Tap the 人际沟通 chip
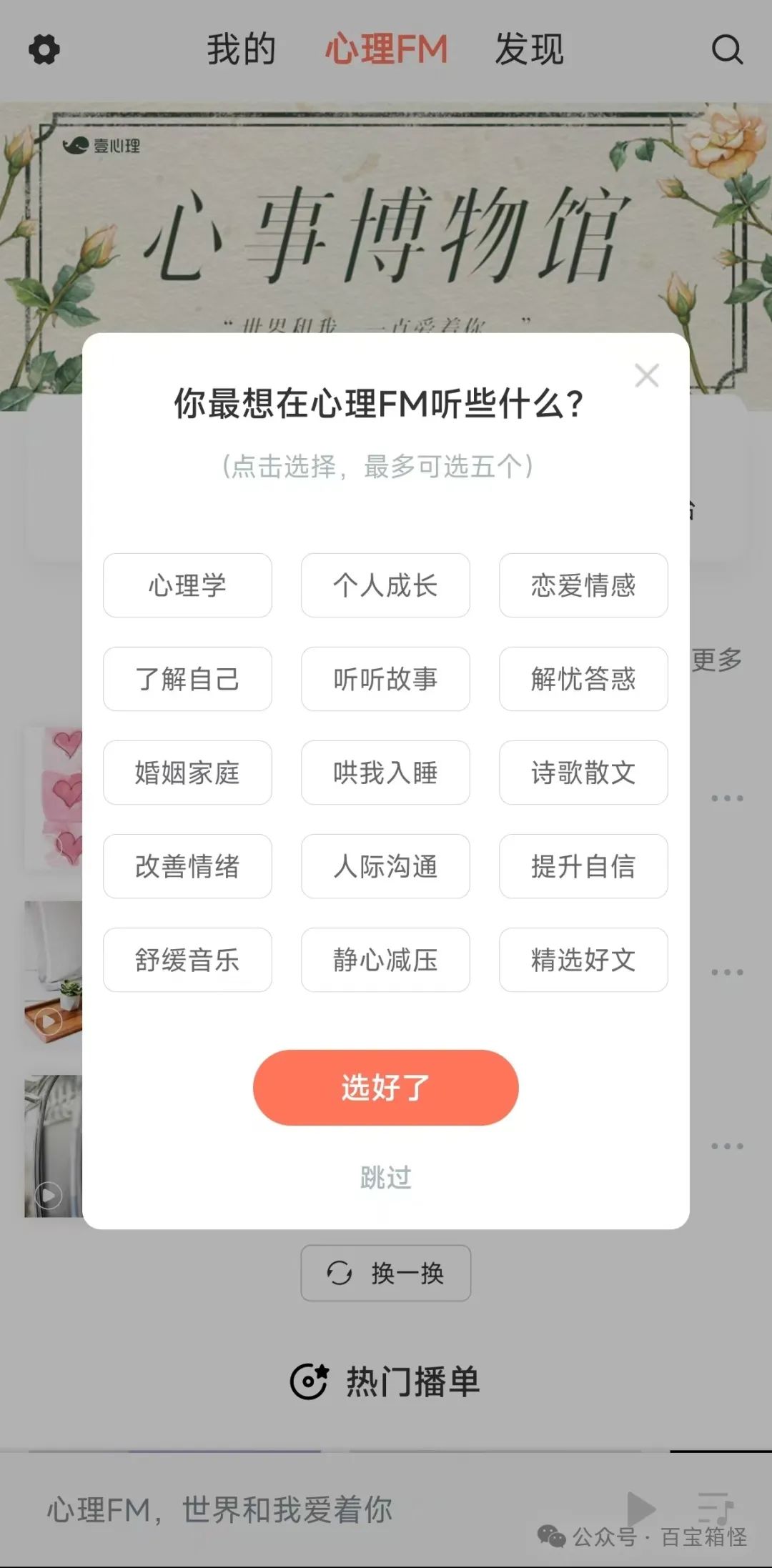 [385, 866]
